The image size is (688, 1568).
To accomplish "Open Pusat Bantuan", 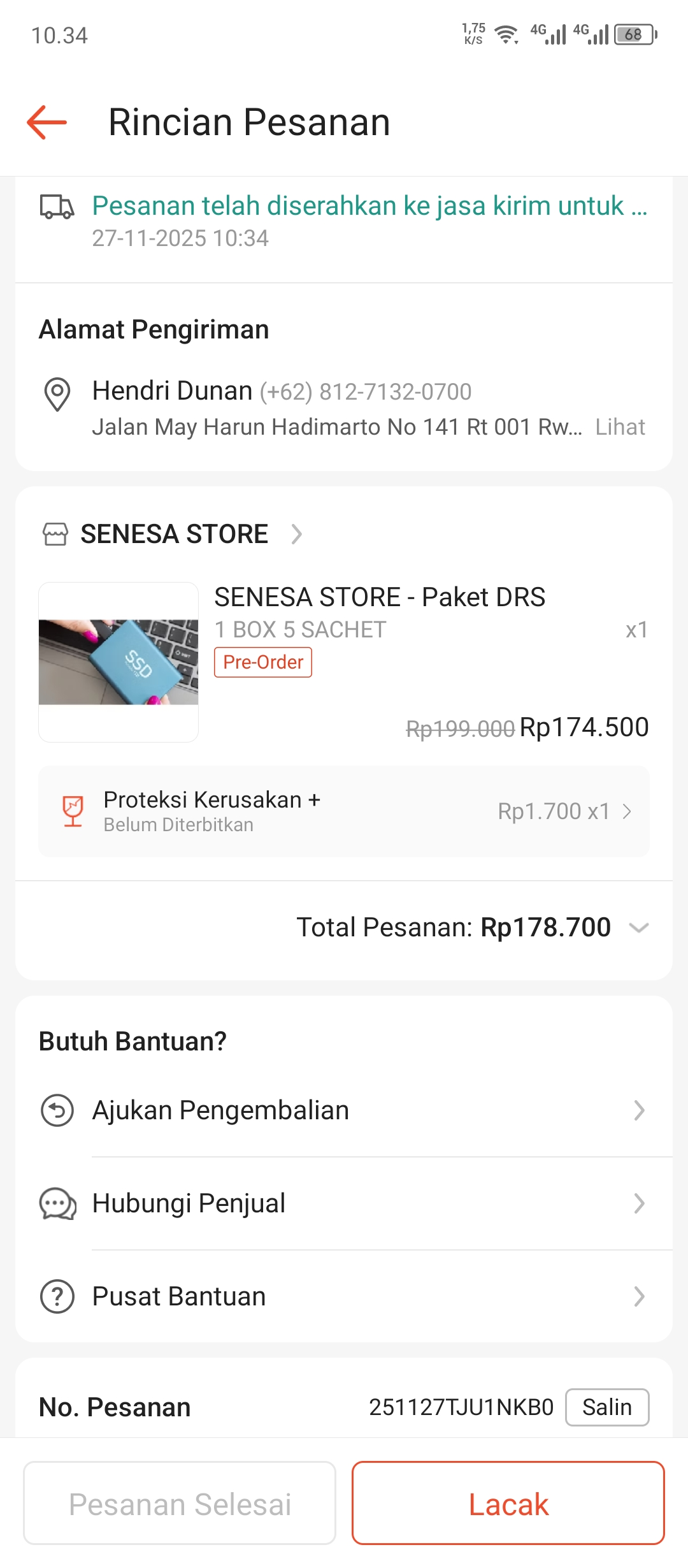I will [x=344, y=1296].
